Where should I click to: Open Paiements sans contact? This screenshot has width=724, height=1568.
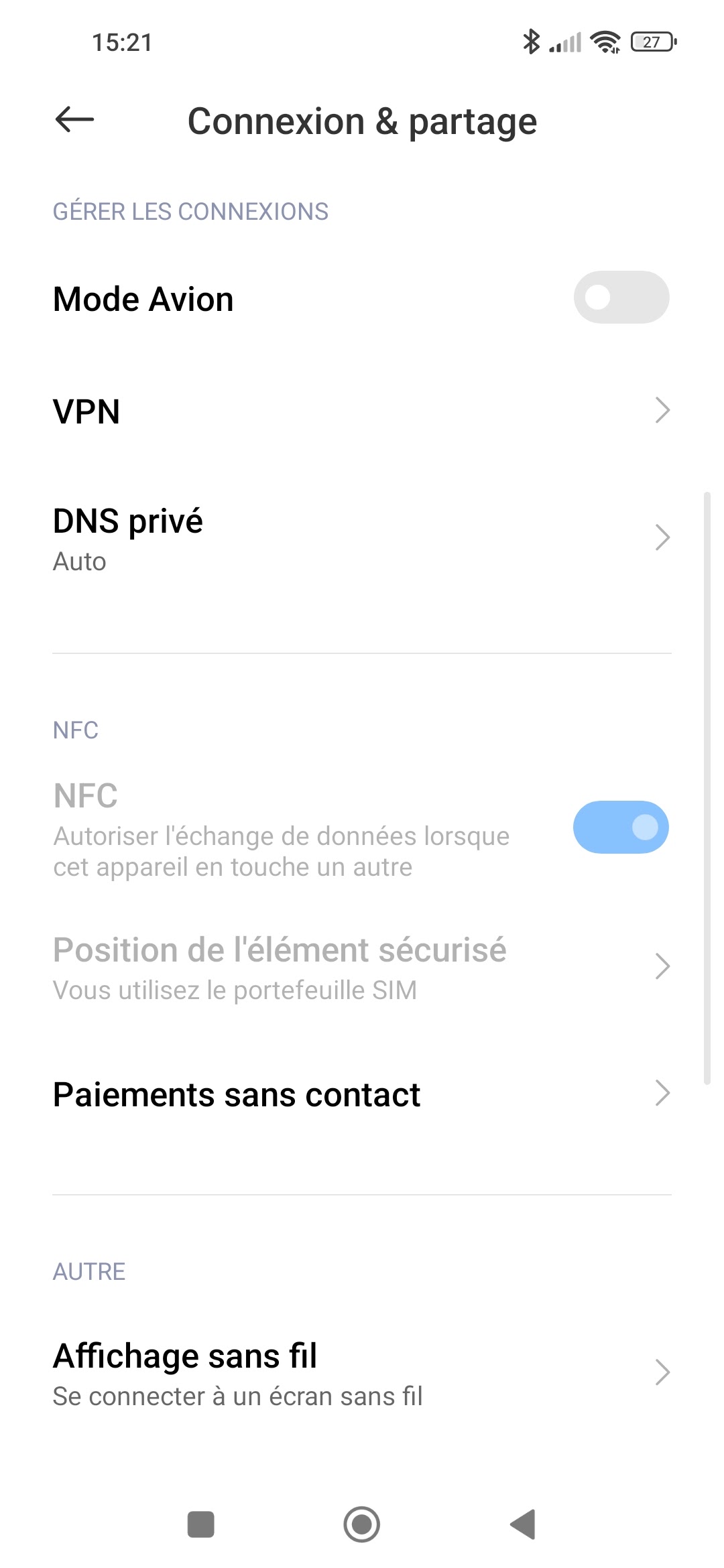click(362, 1094)
